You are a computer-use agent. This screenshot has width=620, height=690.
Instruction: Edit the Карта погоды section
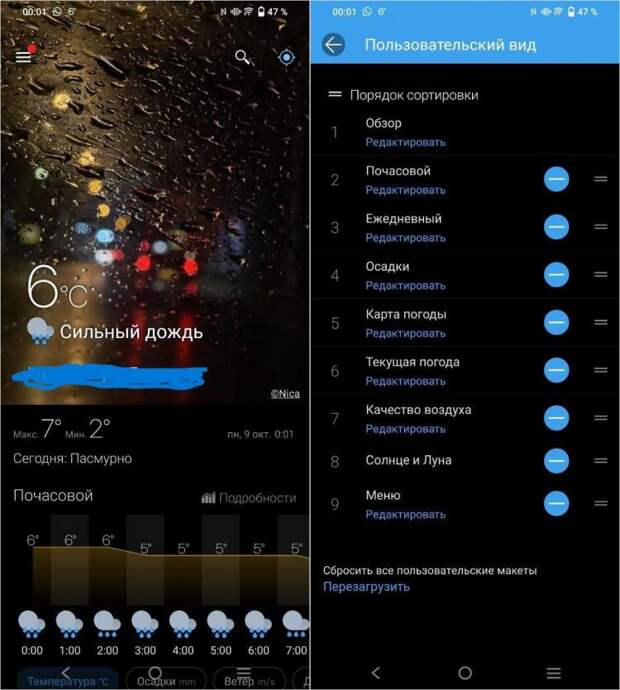click(x=405, y=333)
